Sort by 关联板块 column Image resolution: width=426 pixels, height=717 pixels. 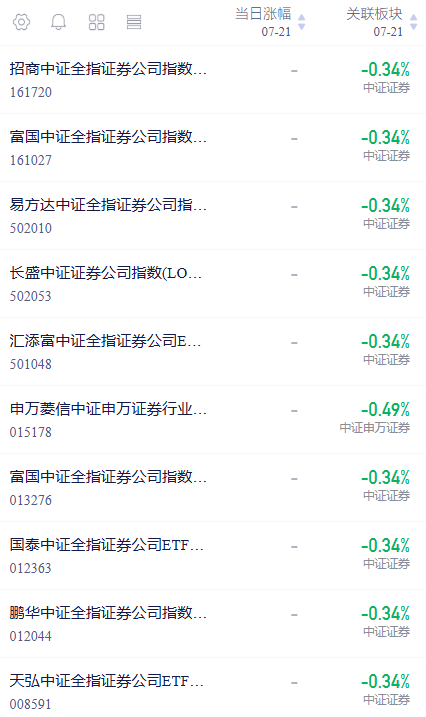[382, 22]
